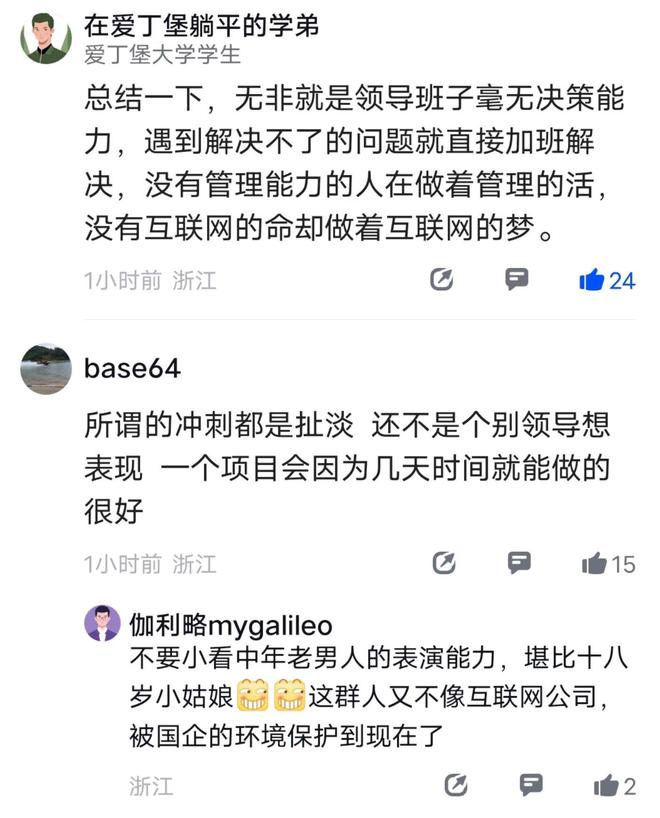660x818 pixels.
Task: Like 伽利略mygalileo's reply
Action: (606, 785)
